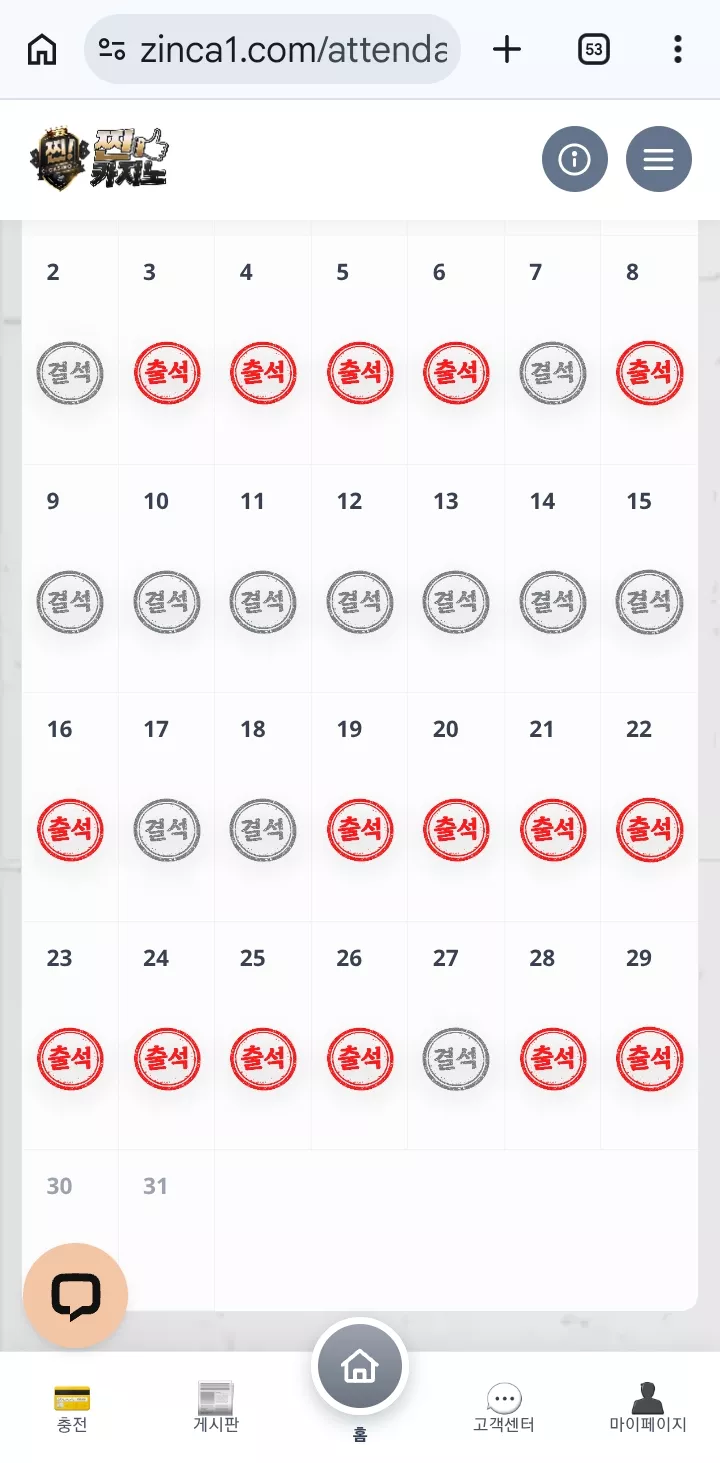
Task: Open the 마이페이지 tab
Action: point(648,1409)
